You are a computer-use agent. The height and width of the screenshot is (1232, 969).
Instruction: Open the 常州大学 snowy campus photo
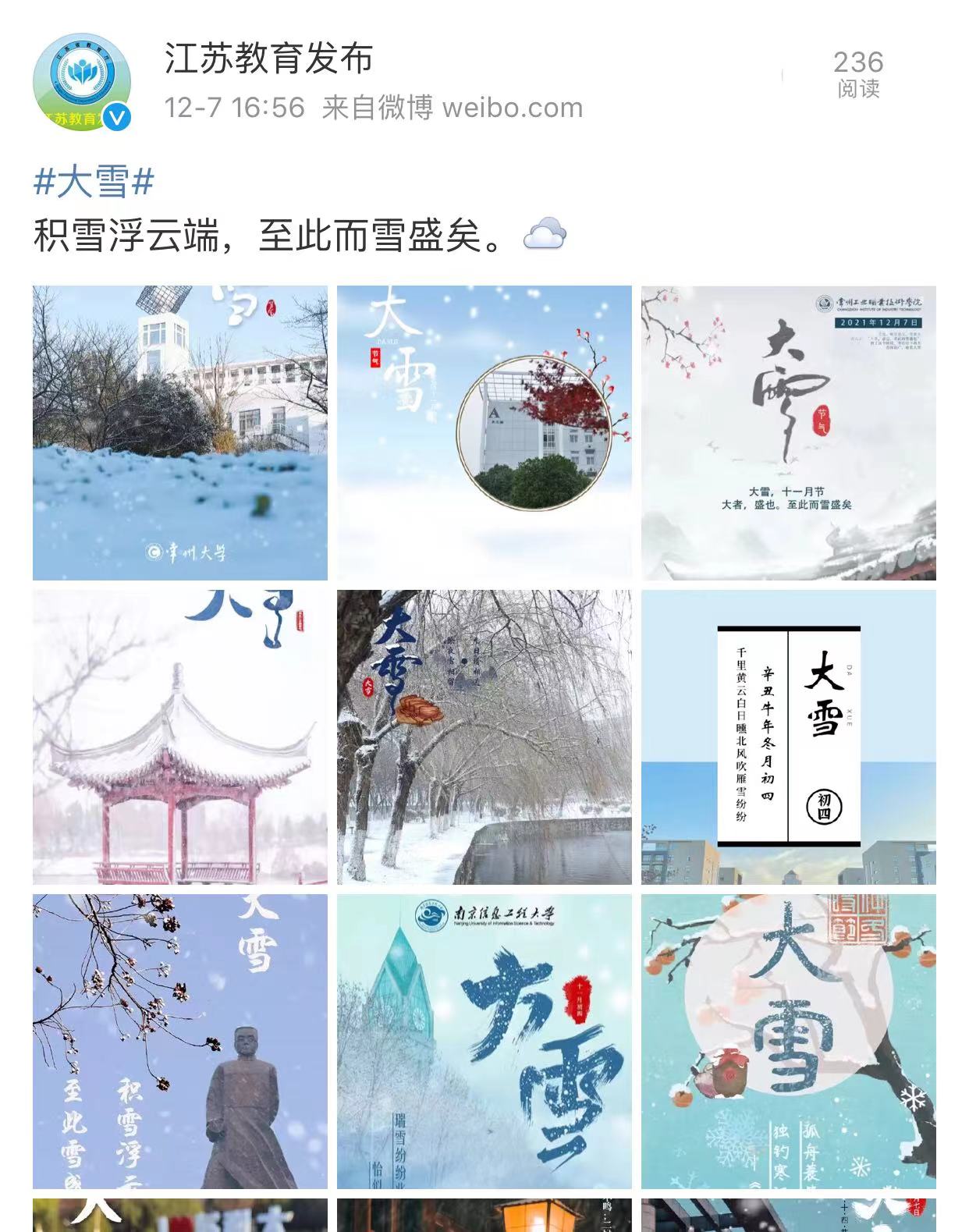click(180, 433)
